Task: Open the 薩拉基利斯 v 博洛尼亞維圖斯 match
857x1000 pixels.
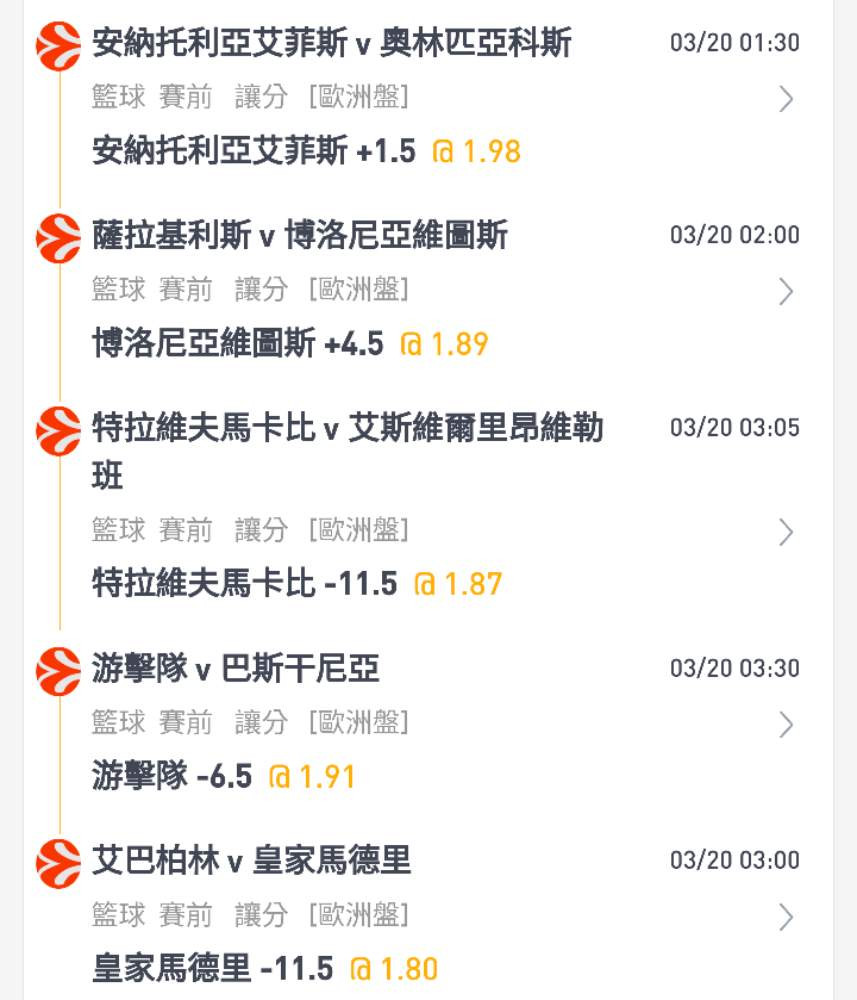Action: [786, 291]
